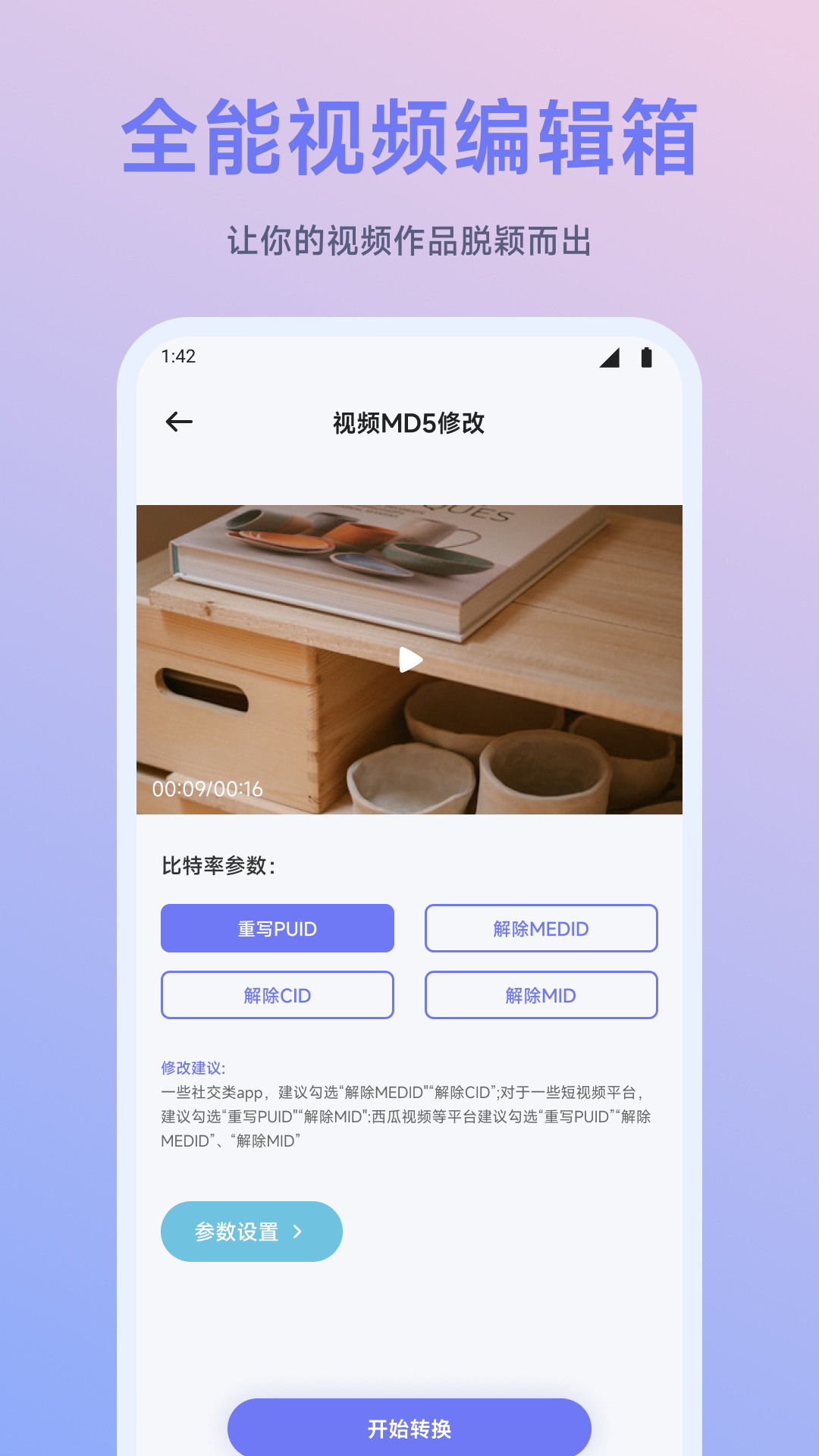
Task: Select the 比特率参数 section header
Action: coord(218,864)
